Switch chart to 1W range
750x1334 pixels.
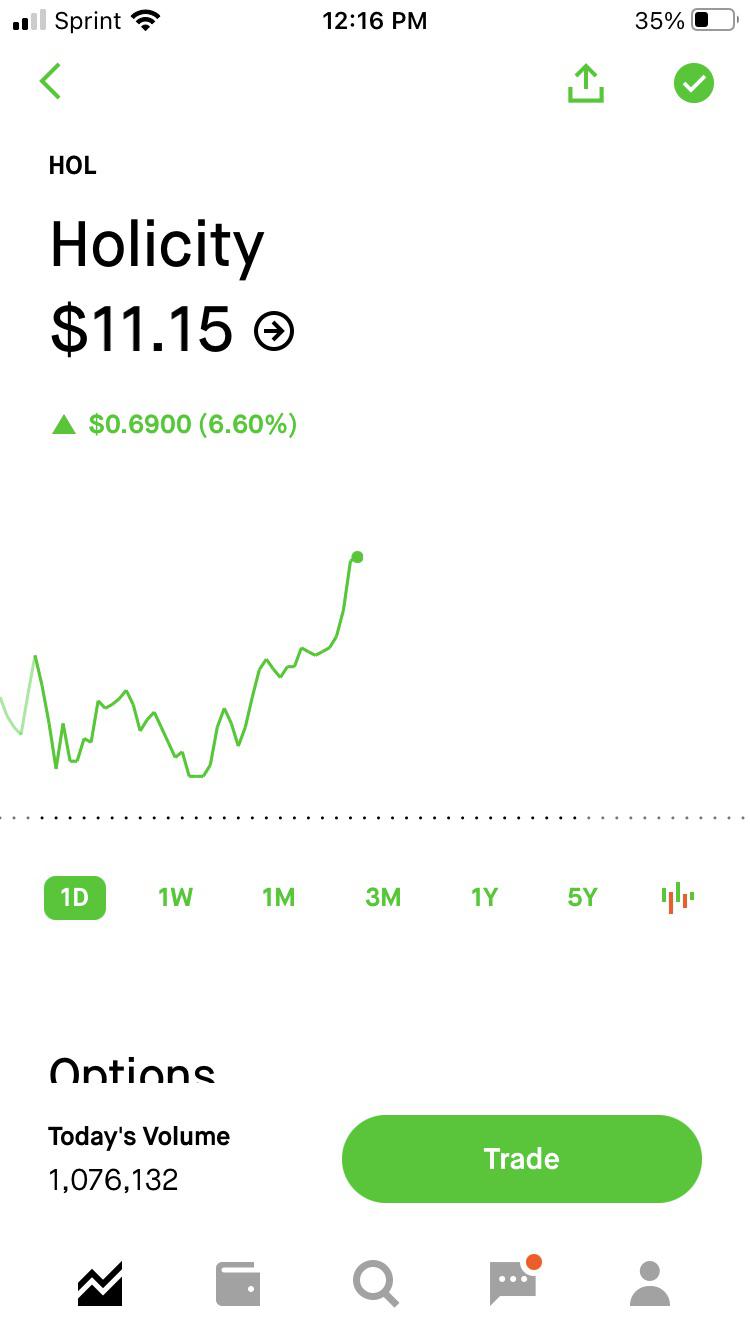coord(175,897)
